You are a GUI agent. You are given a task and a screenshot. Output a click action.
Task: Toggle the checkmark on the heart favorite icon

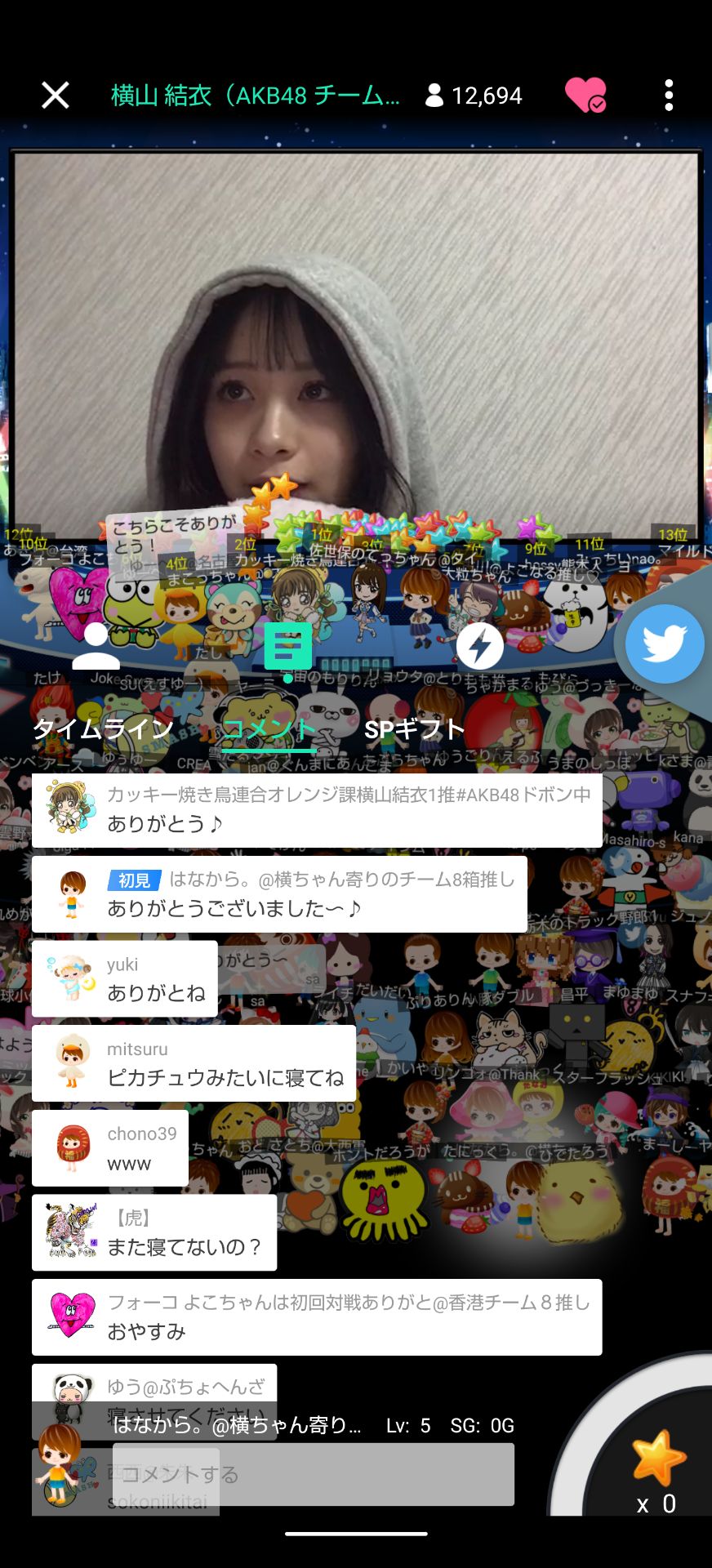(x=597, y=102)
